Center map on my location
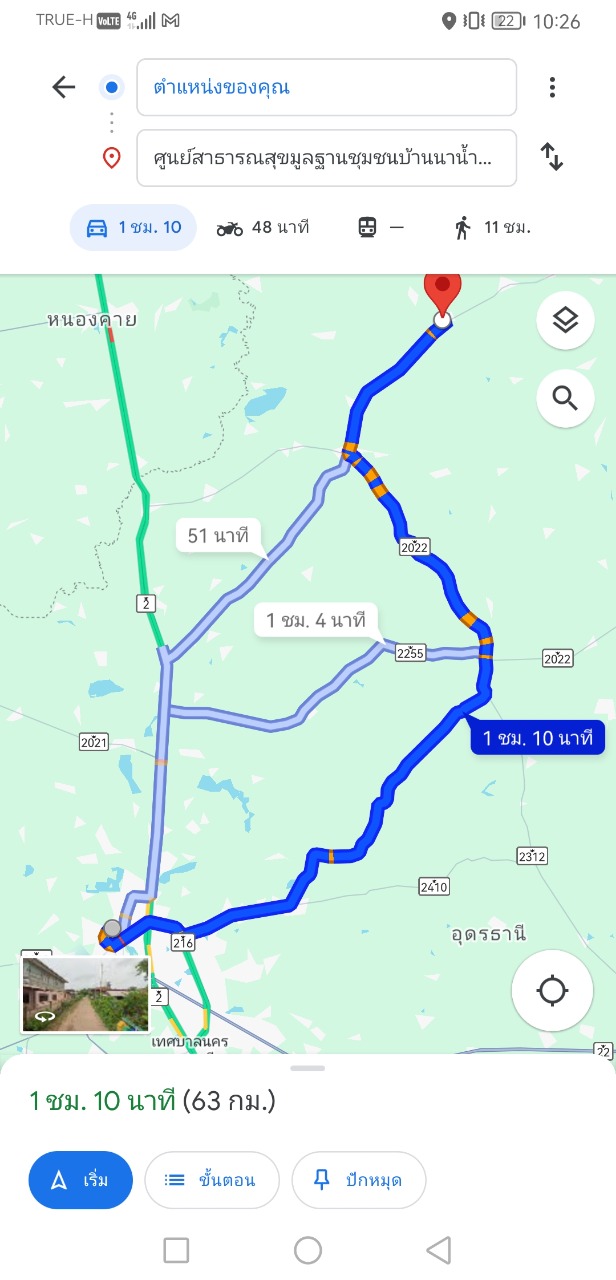Screen dimensions: 616x1280 552,991
